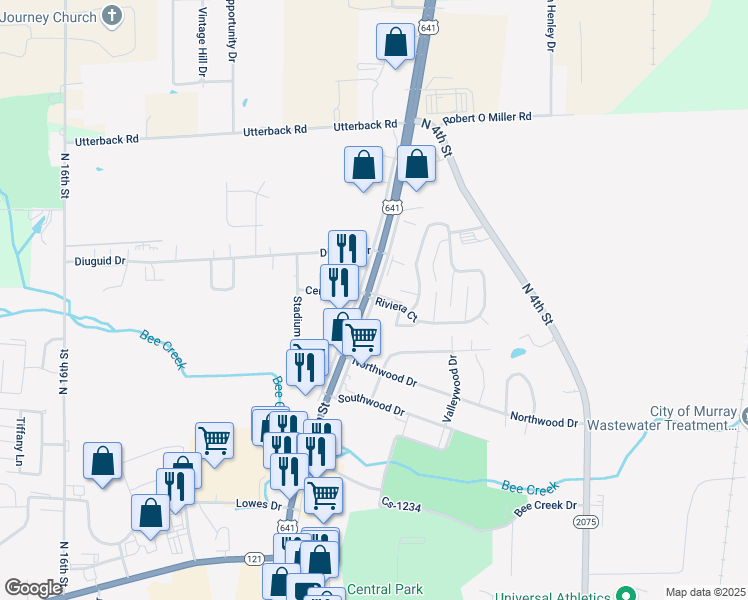The image size is (748, 600).
Task: Tap the shopping cart marker near Riviera Ct
Action: [362, 337]
